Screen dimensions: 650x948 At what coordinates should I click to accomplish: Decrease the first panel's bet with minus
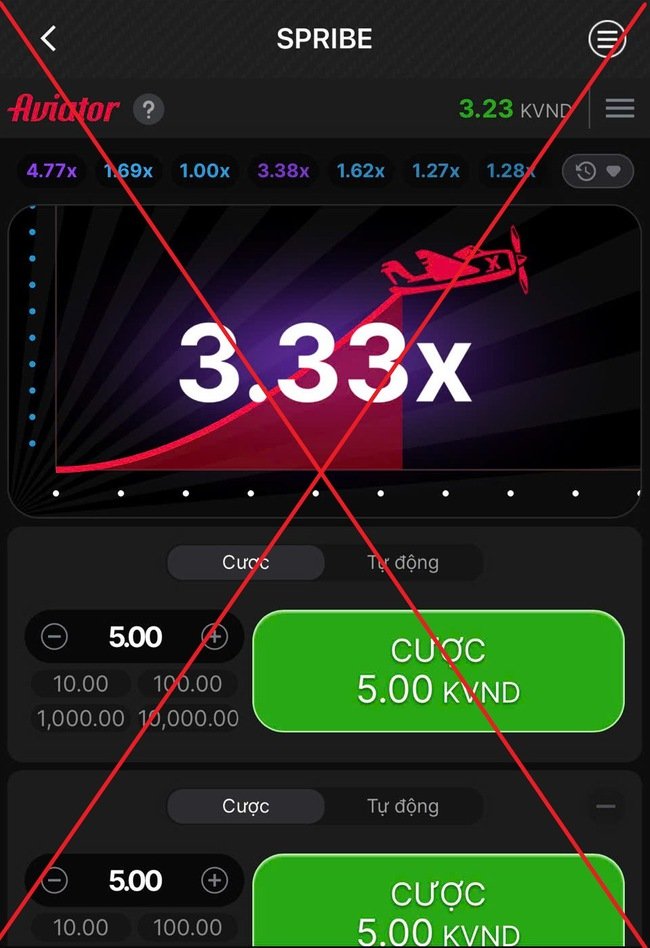(55, 637)
